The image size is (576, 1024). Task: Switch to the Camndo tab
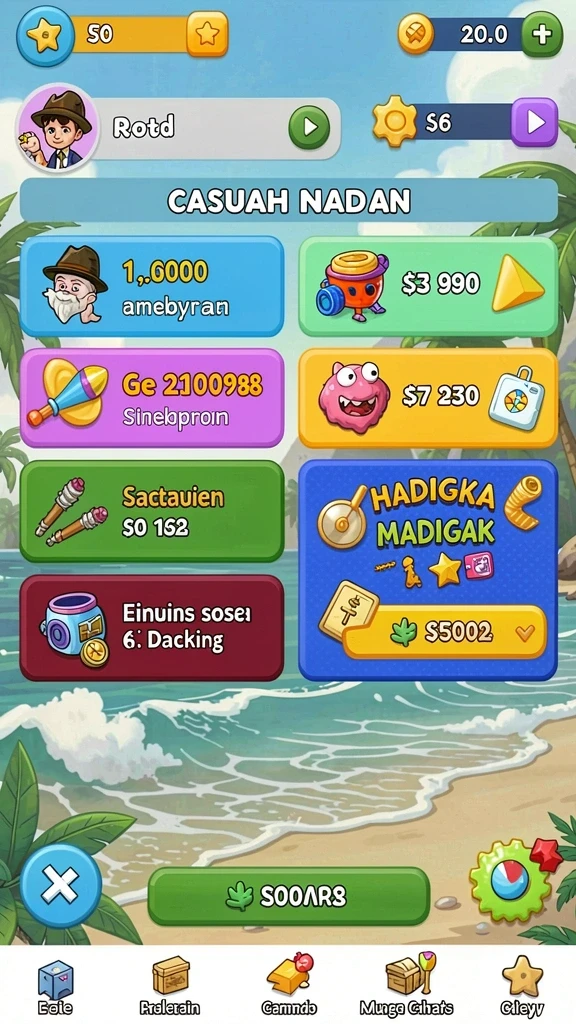[x=289, y=987]
